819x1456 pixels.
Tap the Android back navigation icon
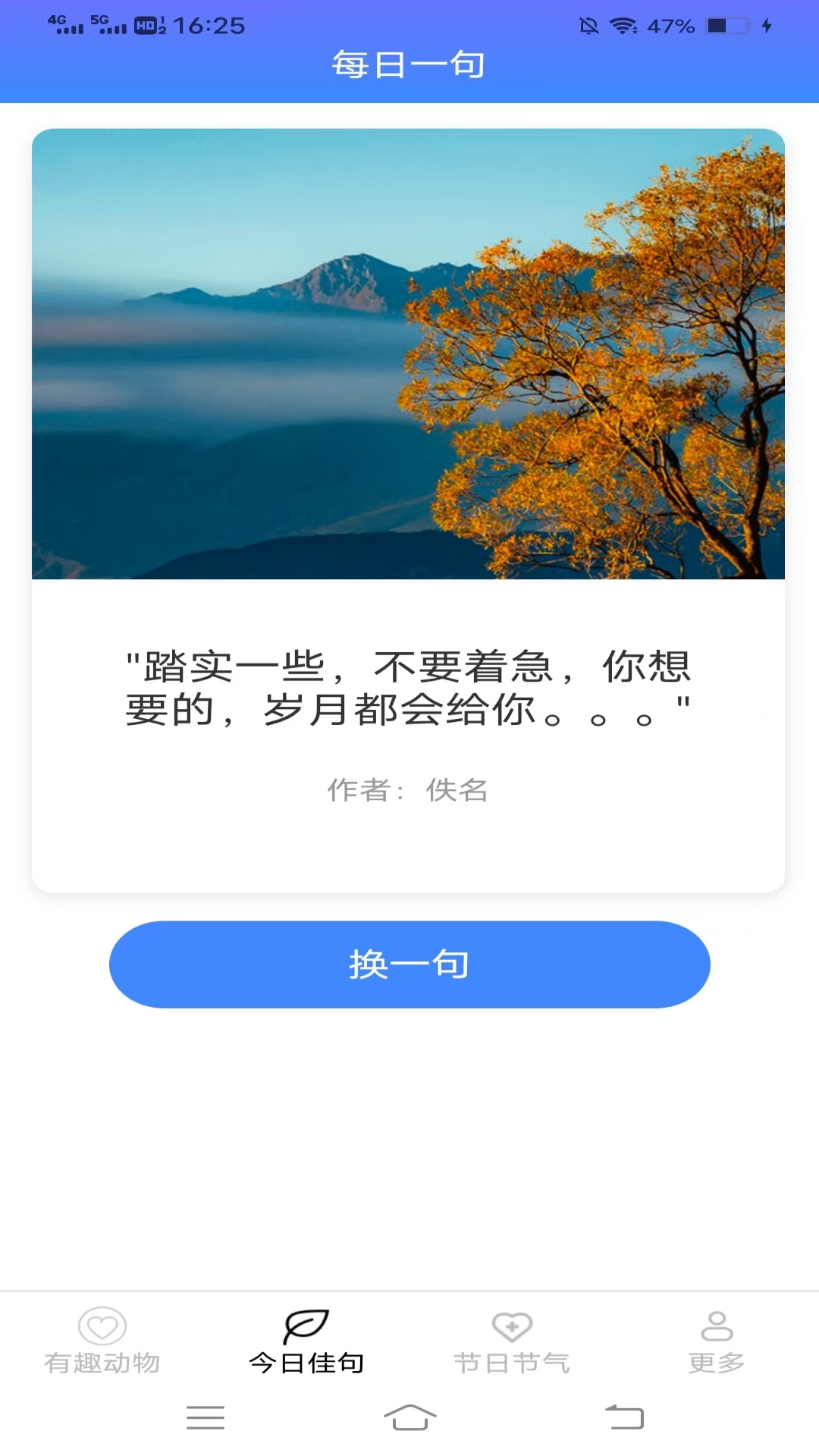point(618,1417)
